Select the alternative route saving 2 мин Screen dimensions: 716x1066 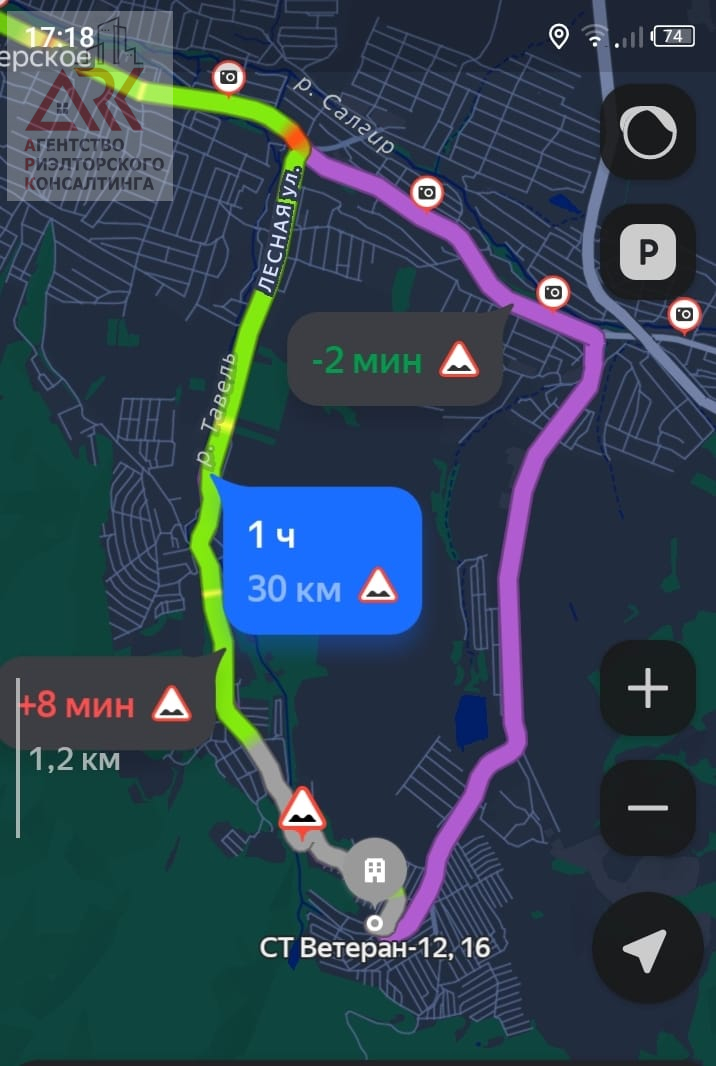pyautogui.click(x=394, y=360)
